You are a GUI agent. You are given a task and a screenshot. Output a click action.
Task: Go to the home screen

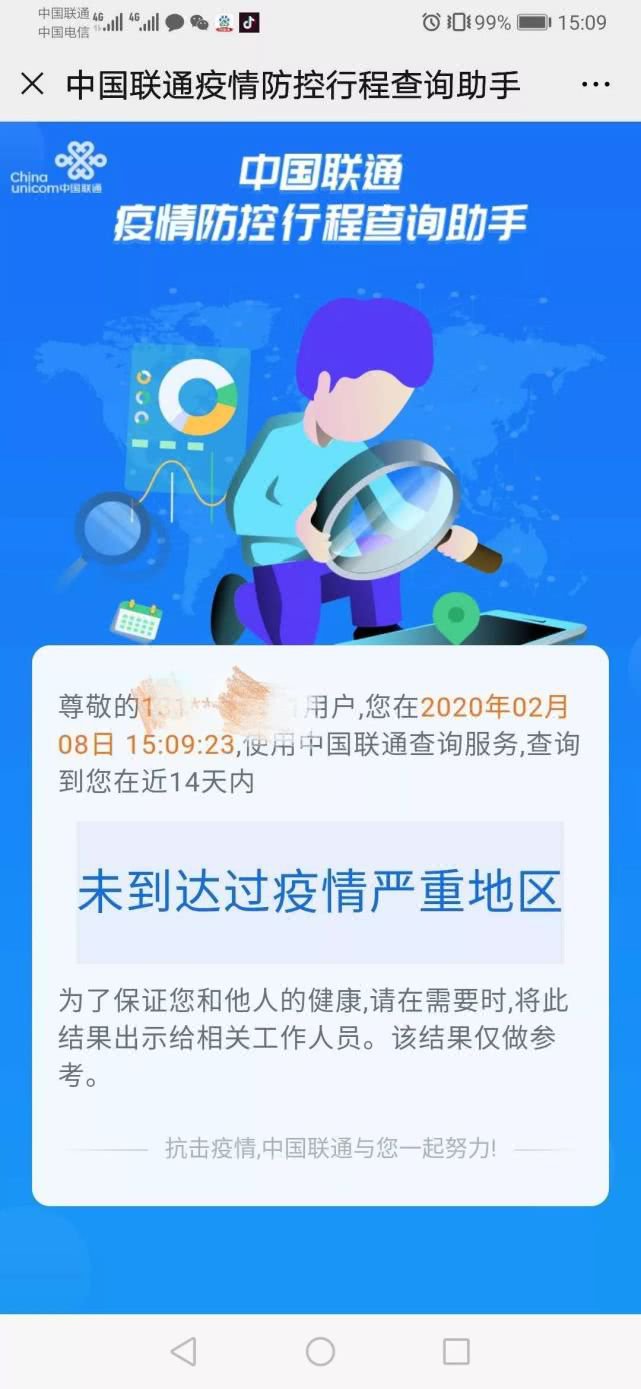(320, 1352)
